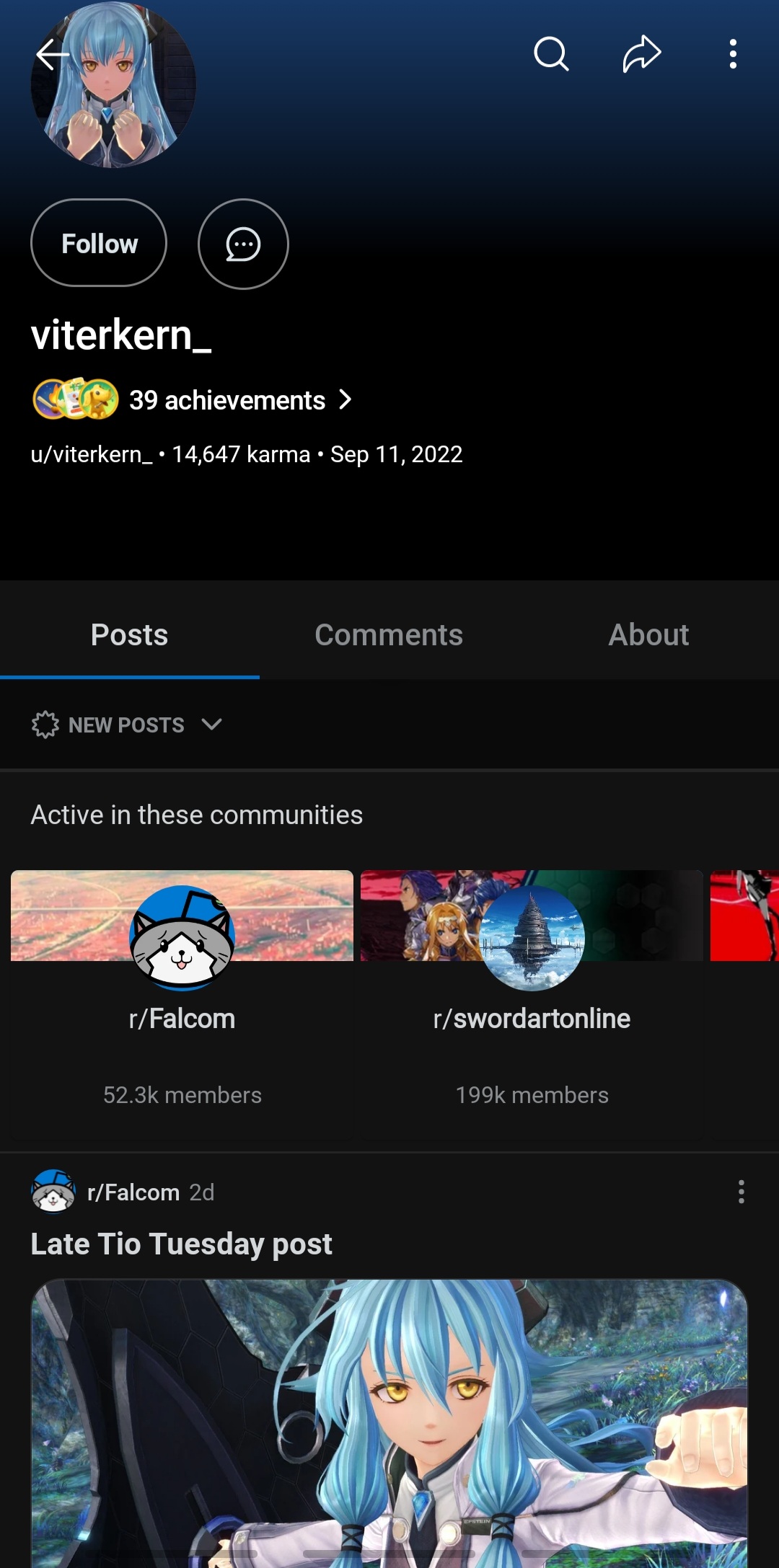This screenshot has width=779, height=1568.
Task: Go back using the arrow icon
Action: (x=53, y=54)
